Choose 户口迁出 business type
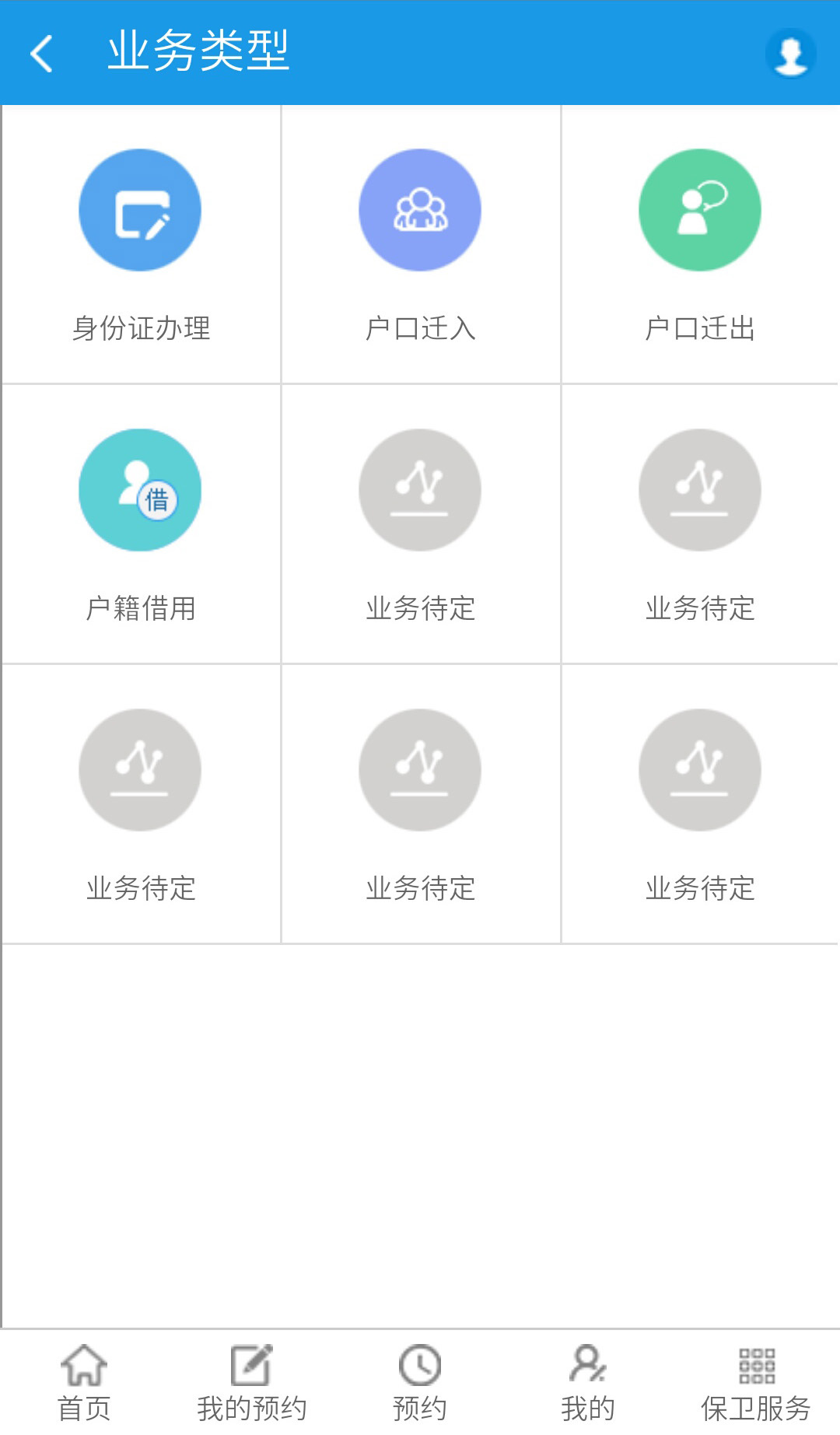 pos(700,244)
